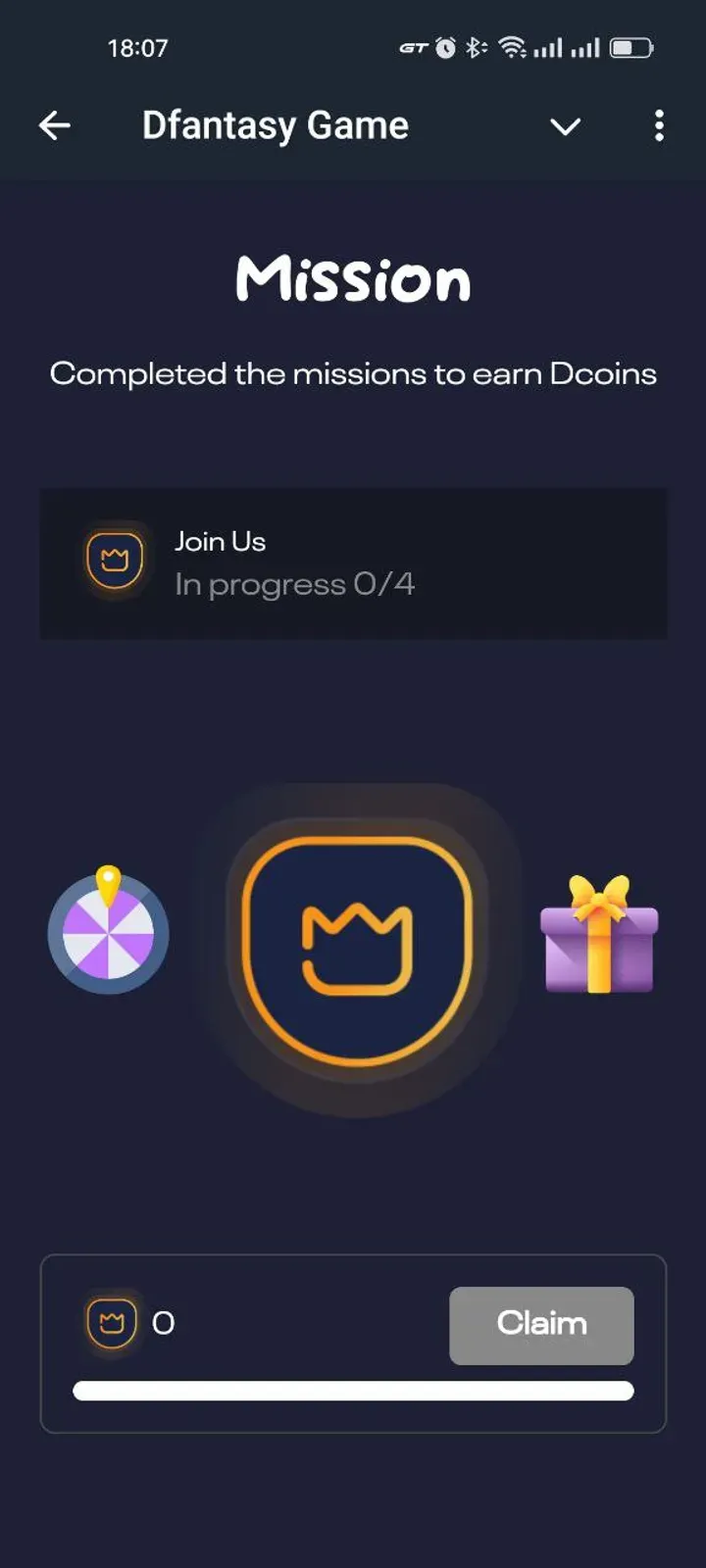The height and width of the screenshot is (1568, 706).
Task: Open the spin wheel
Action: point(109,933)
